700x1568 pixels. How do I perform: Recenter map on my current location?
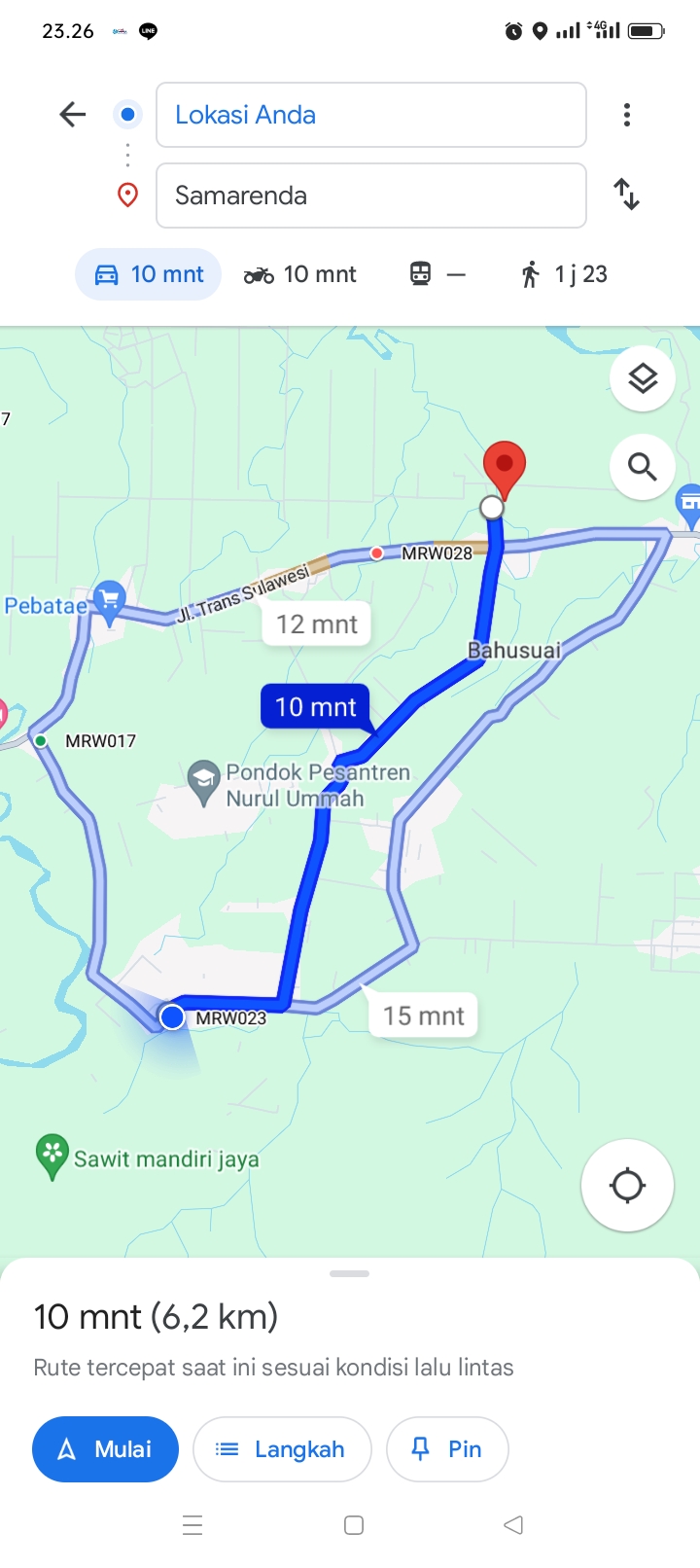click(x=627, y=1186)
